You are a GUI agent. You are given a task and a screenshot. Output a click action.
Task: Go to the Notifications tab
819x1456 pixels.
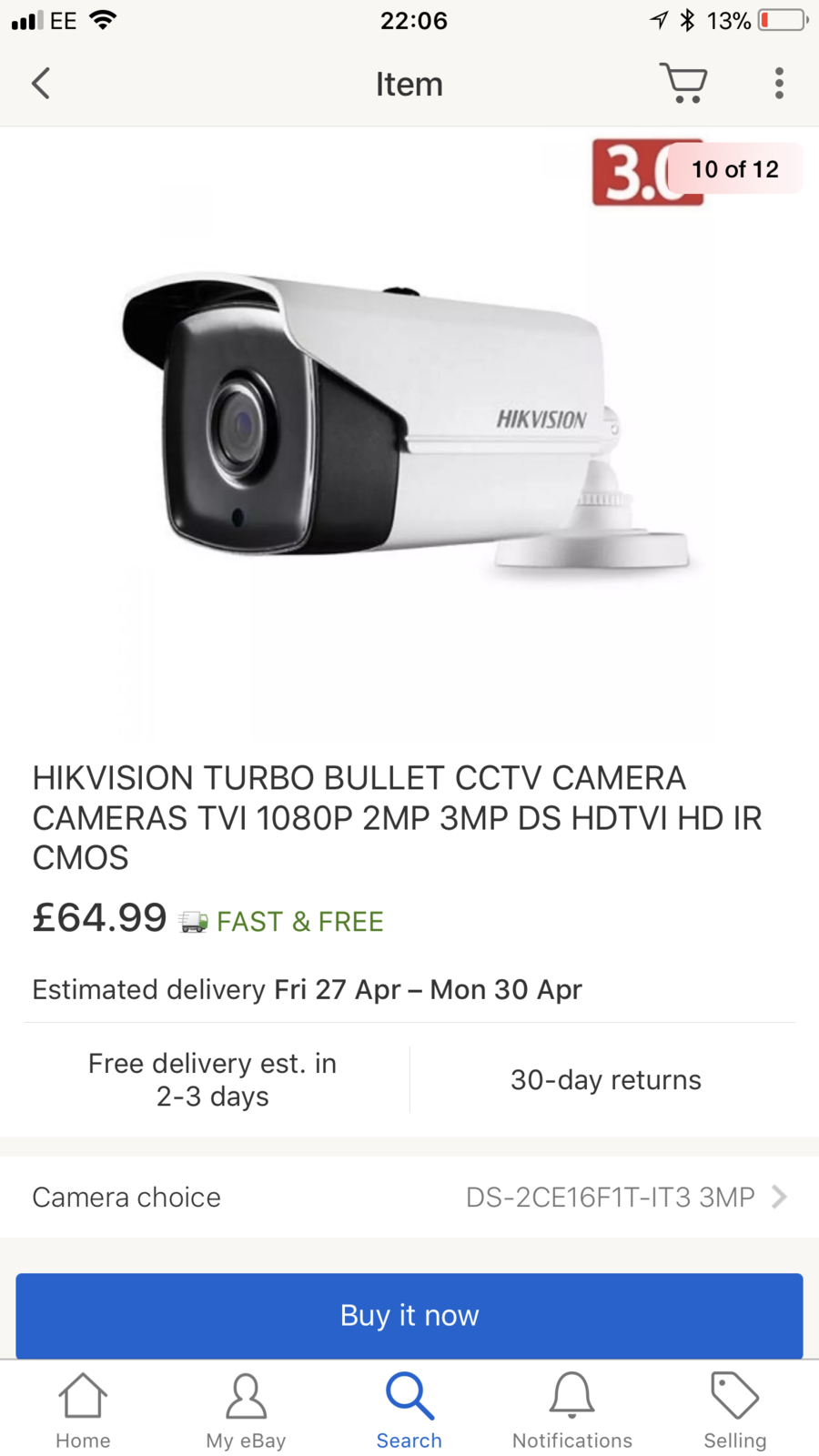click(572, 1410)
